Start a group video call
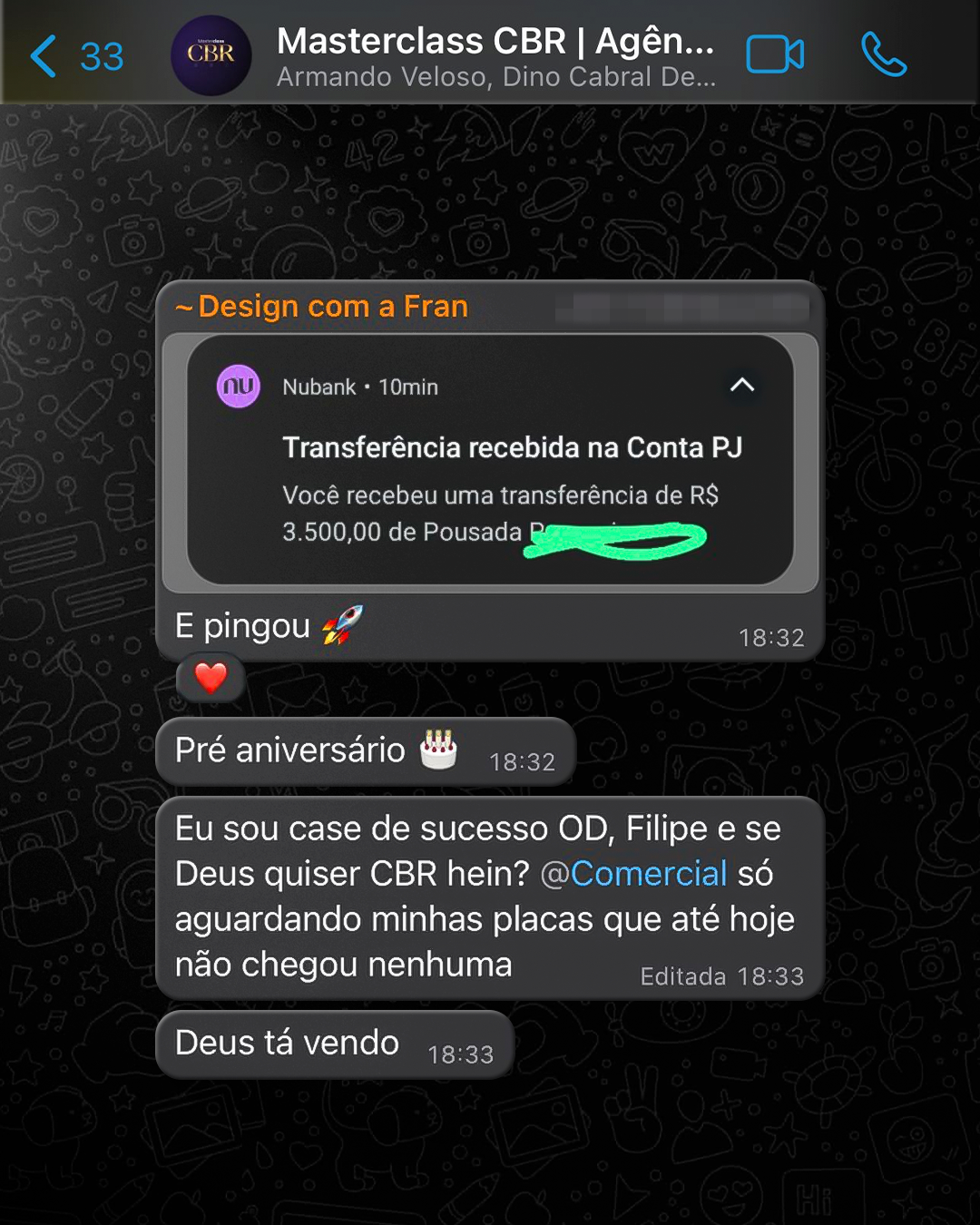 pyautogui.click(x=774, y=55)
